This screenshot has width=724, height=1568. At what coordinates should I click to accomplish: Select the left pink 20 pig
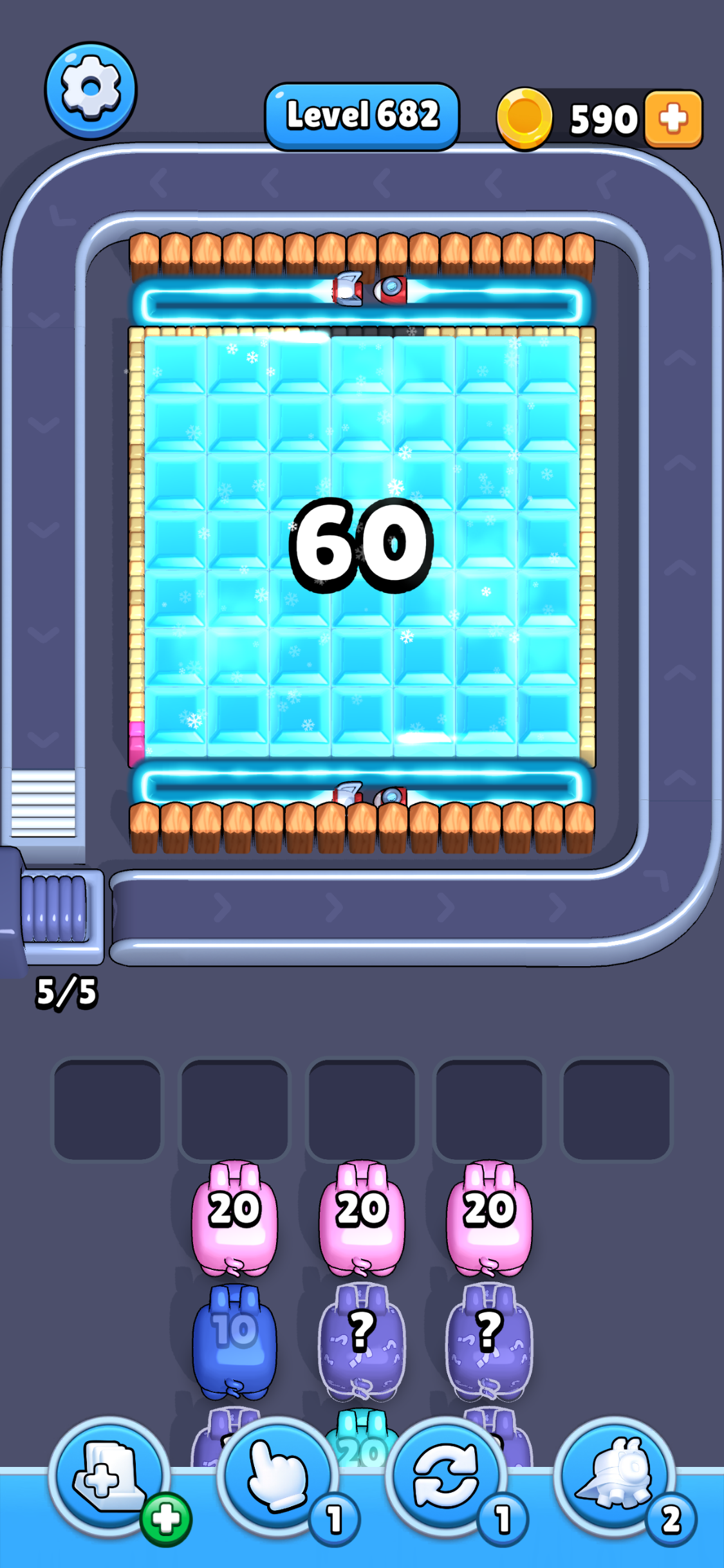point(235,1217)
